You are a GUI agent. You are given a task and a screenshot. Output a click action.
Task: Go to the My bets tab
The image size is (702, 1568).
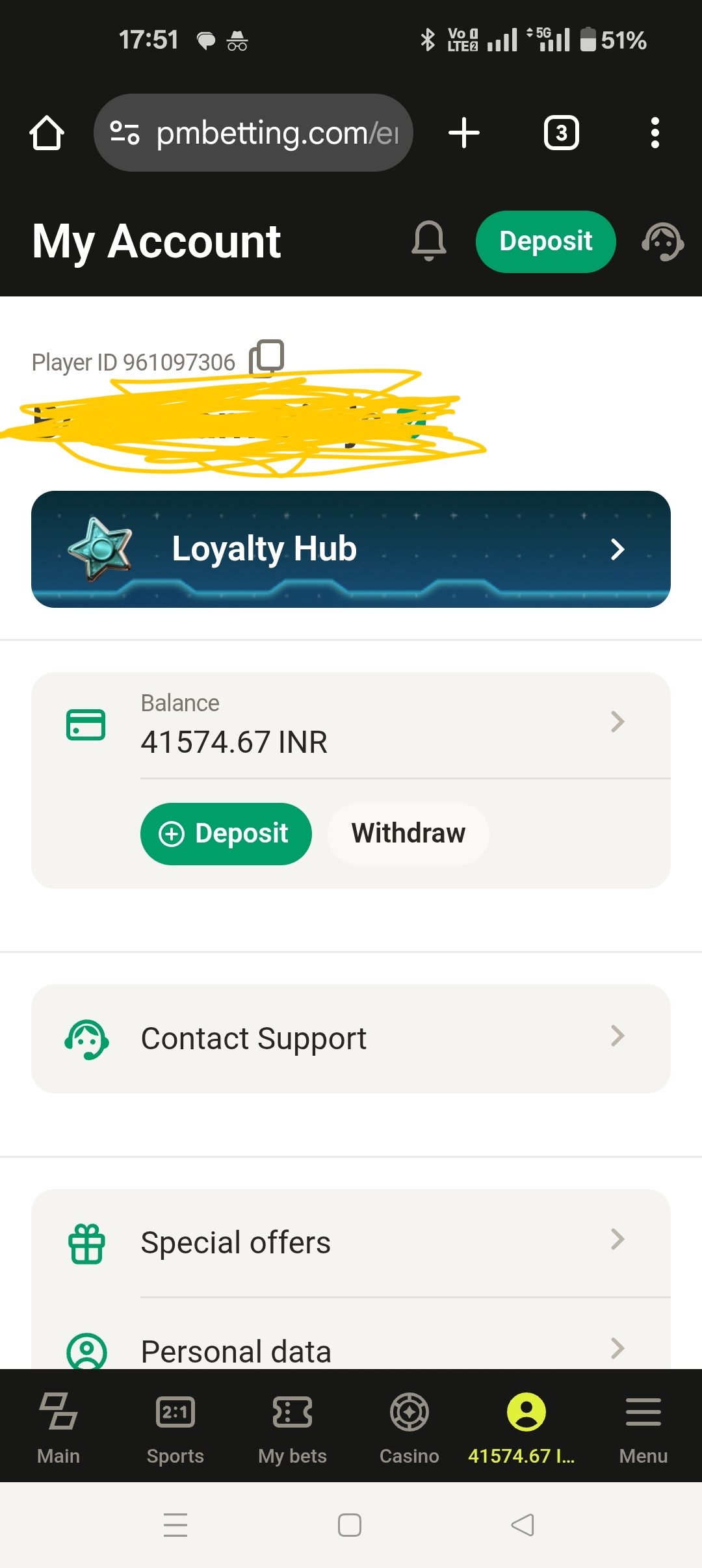(x=292, y=1428)
